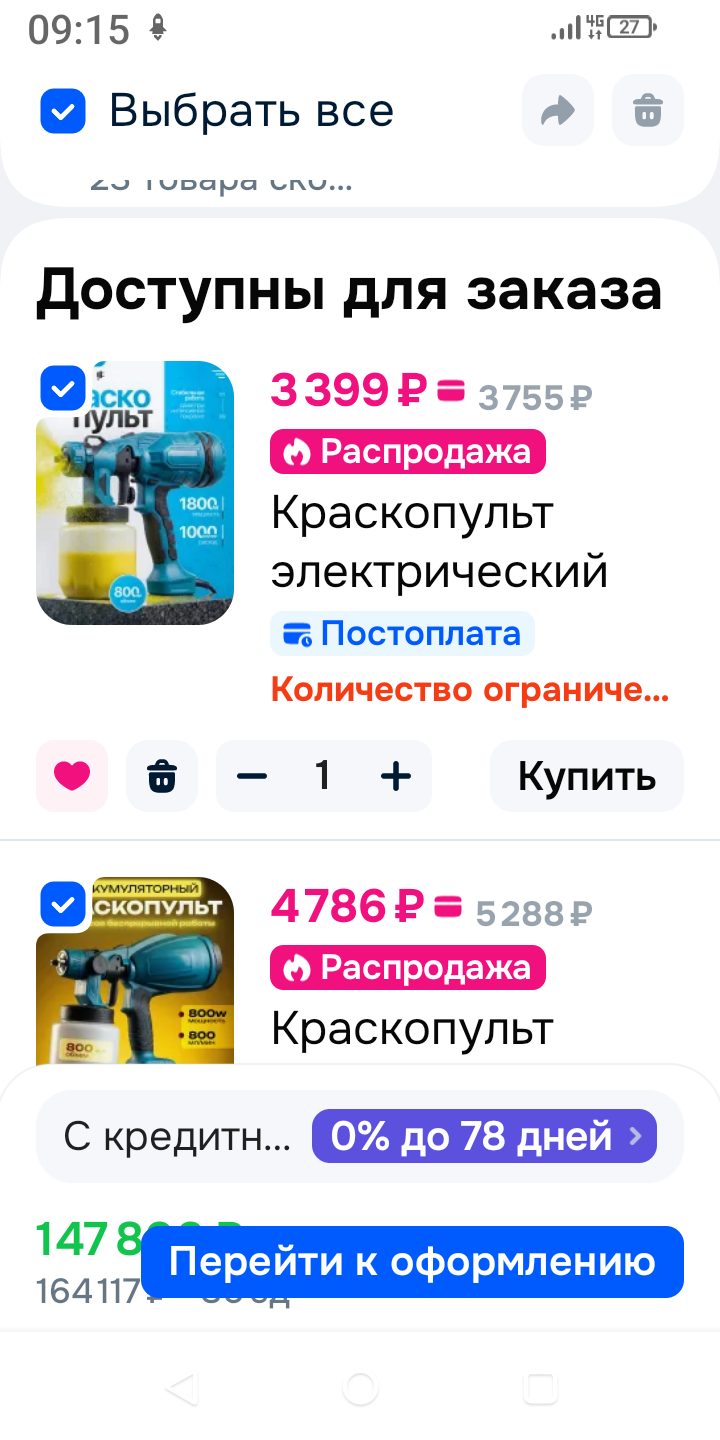
Task: Uncheck the 3 399 ₽ Краскопульт электрический item
Action: coord(63,388)
